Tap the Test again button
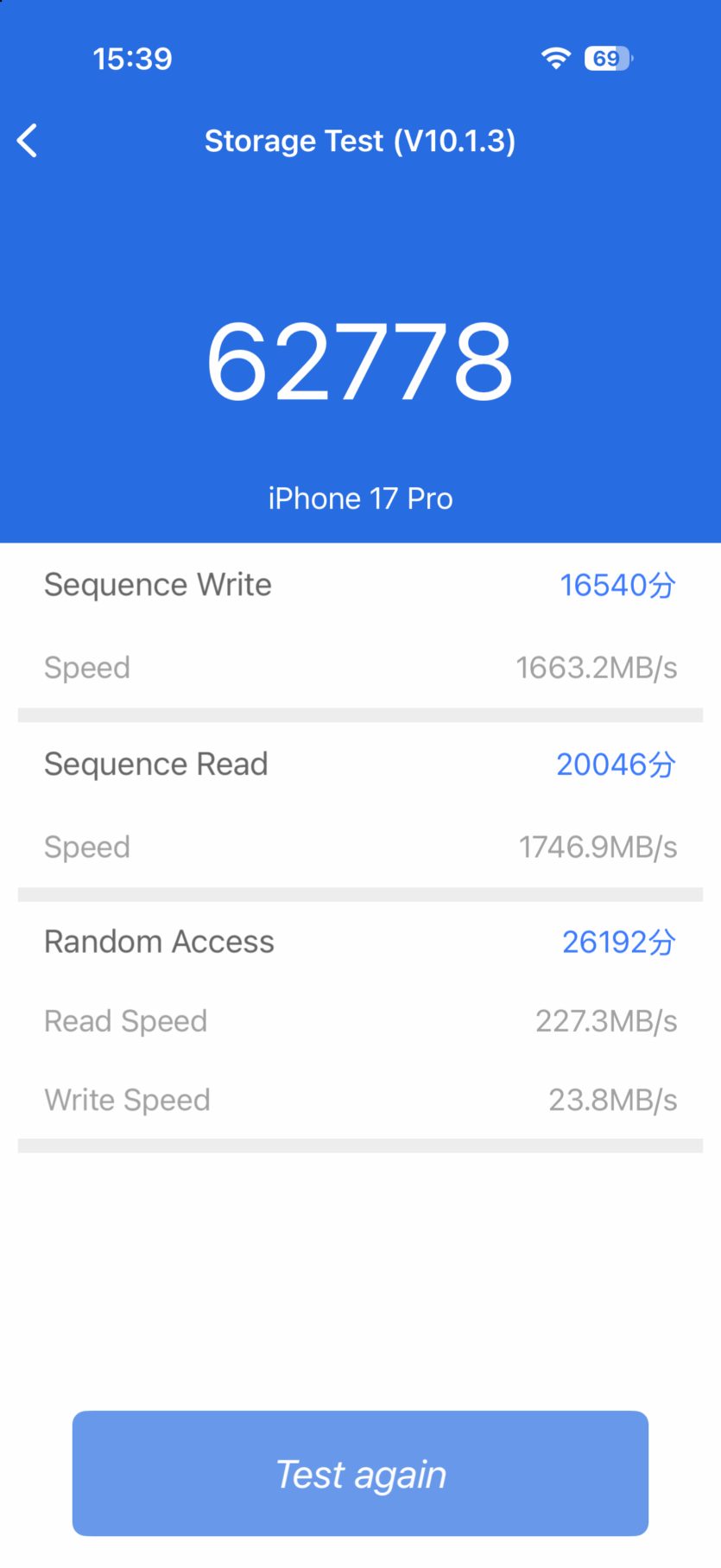 click(360, 1473)
